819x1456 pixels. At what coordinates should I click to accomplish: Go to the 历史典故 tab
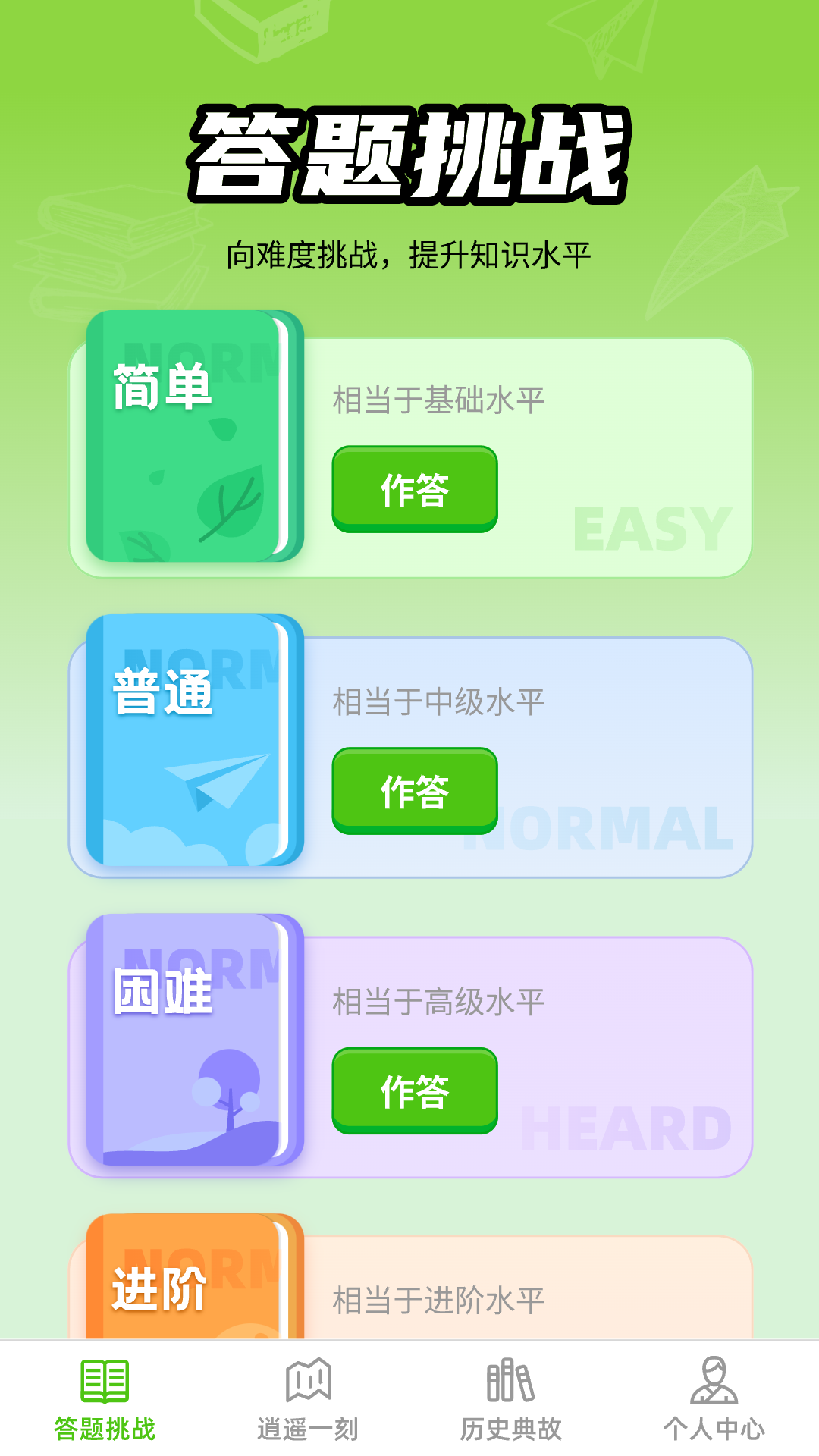(510, 1400)
